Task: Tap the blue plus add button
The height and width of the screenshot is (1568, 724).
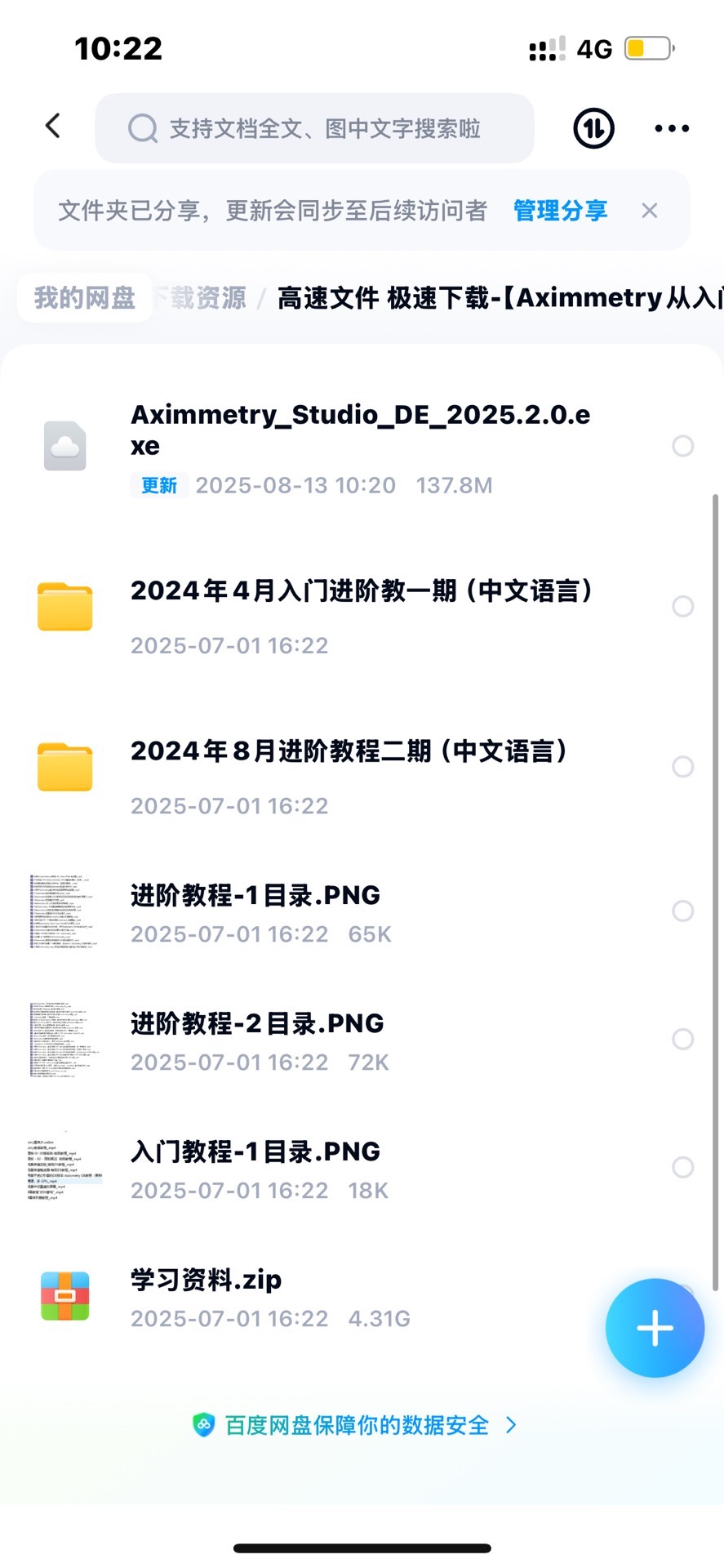Action: point(655,1328)
